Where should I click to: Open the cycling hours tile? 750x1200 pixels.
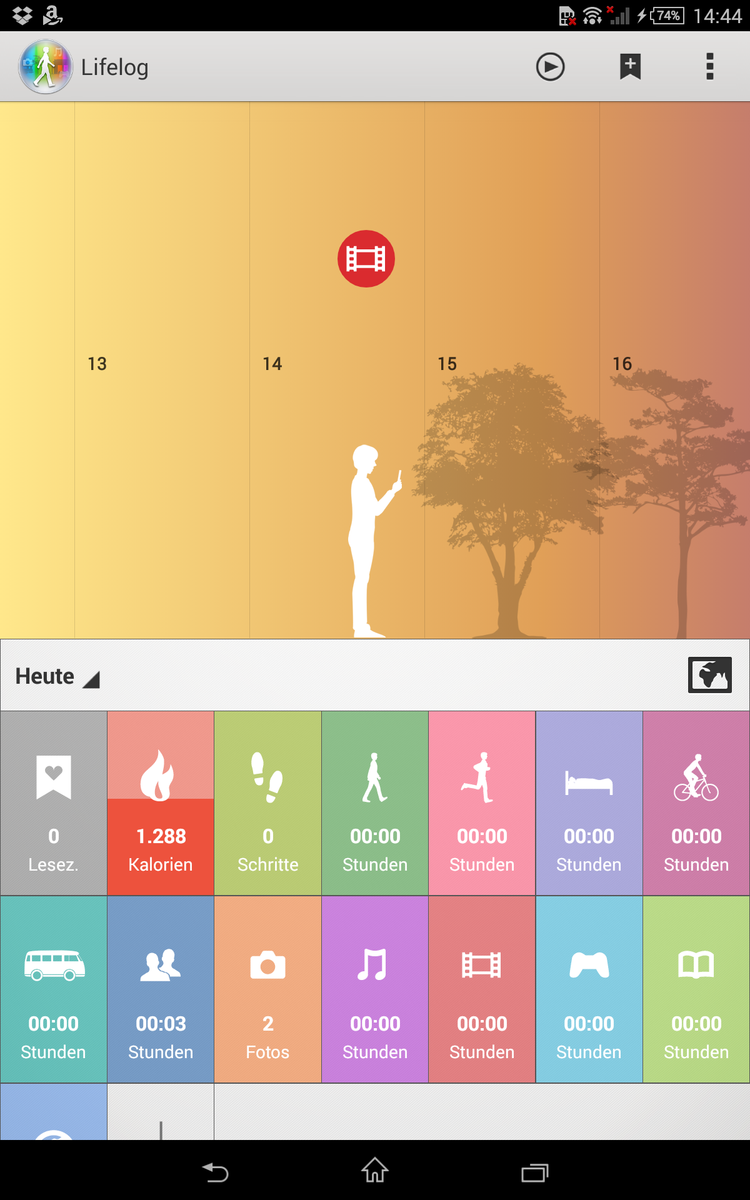[696, 803]
